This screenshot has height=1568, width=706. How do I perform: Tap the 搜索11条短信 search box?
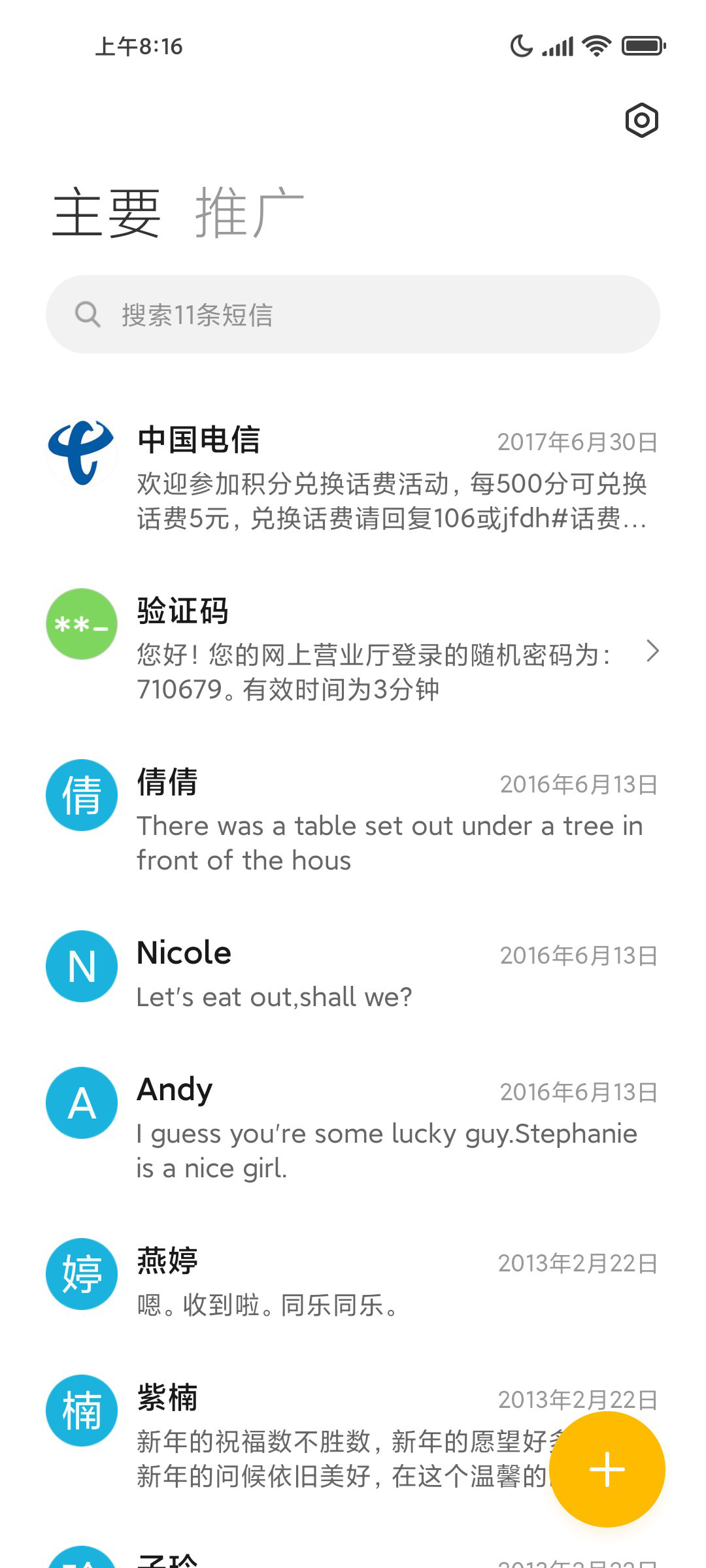point(353,314)
